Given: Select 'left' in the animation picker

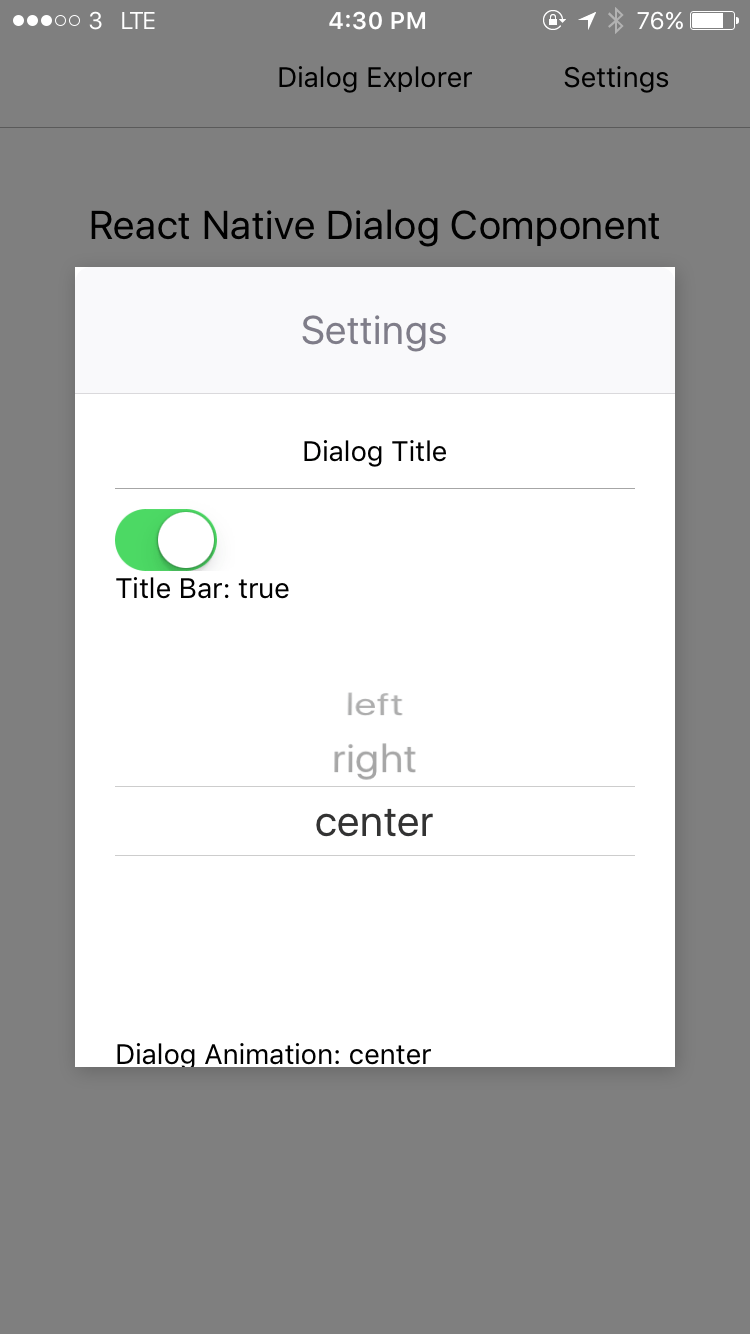Looking at the screenshot, I should pyautogui.click(x=374, y=704).
